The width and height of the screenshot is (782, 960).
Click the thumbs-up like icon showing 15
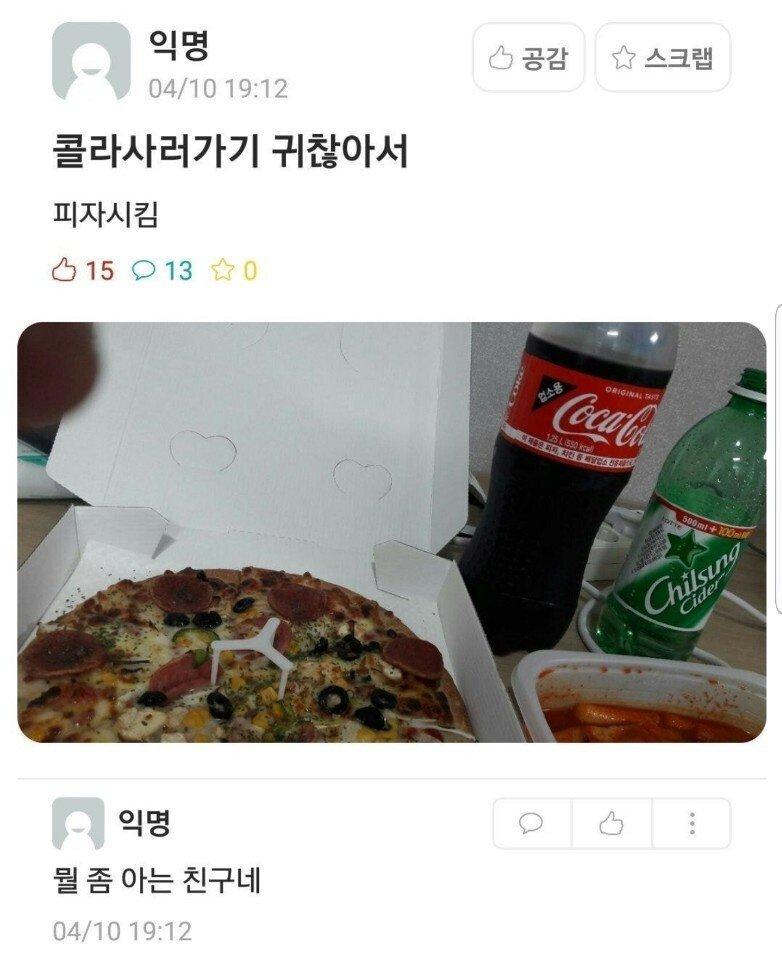point(62,264)
